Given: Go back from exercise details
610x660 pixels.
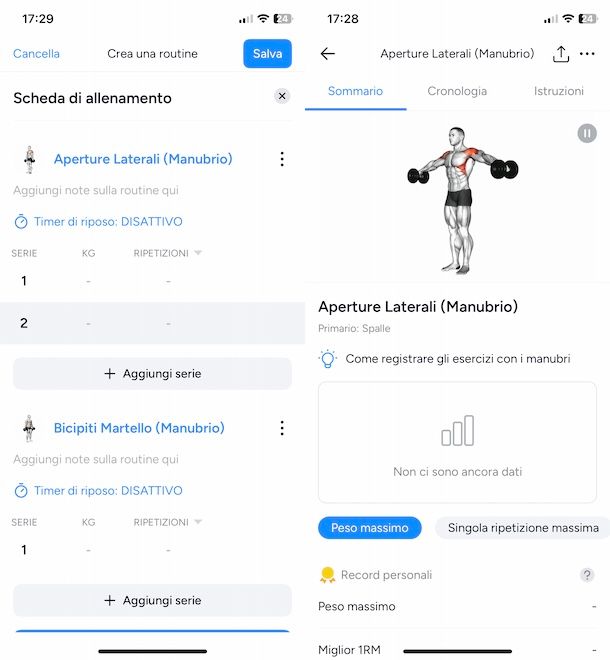Looking at the screenshot, I should [327, 54].
